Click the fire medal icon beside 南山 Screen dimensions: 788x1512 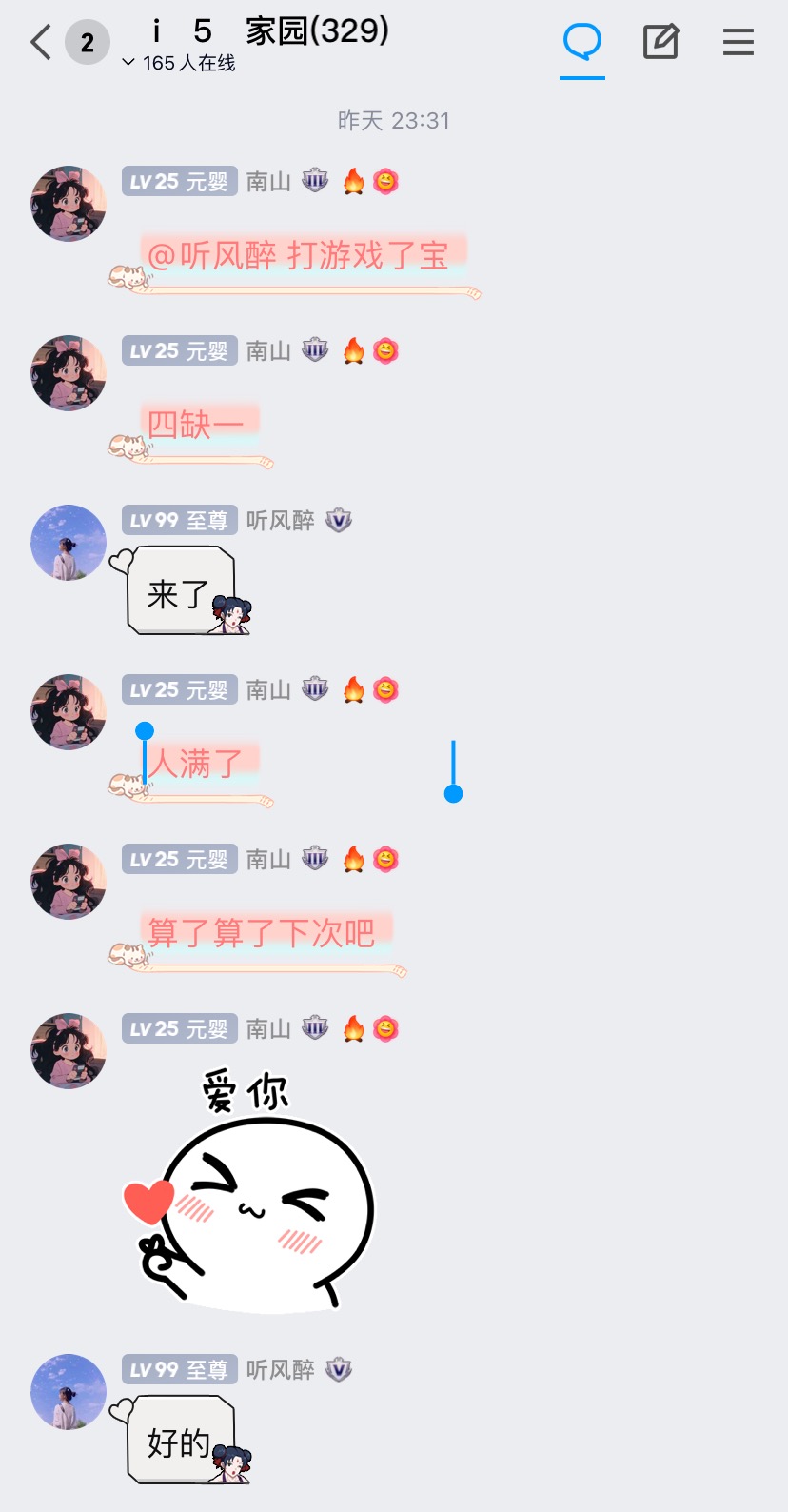[x=353, y=181]
